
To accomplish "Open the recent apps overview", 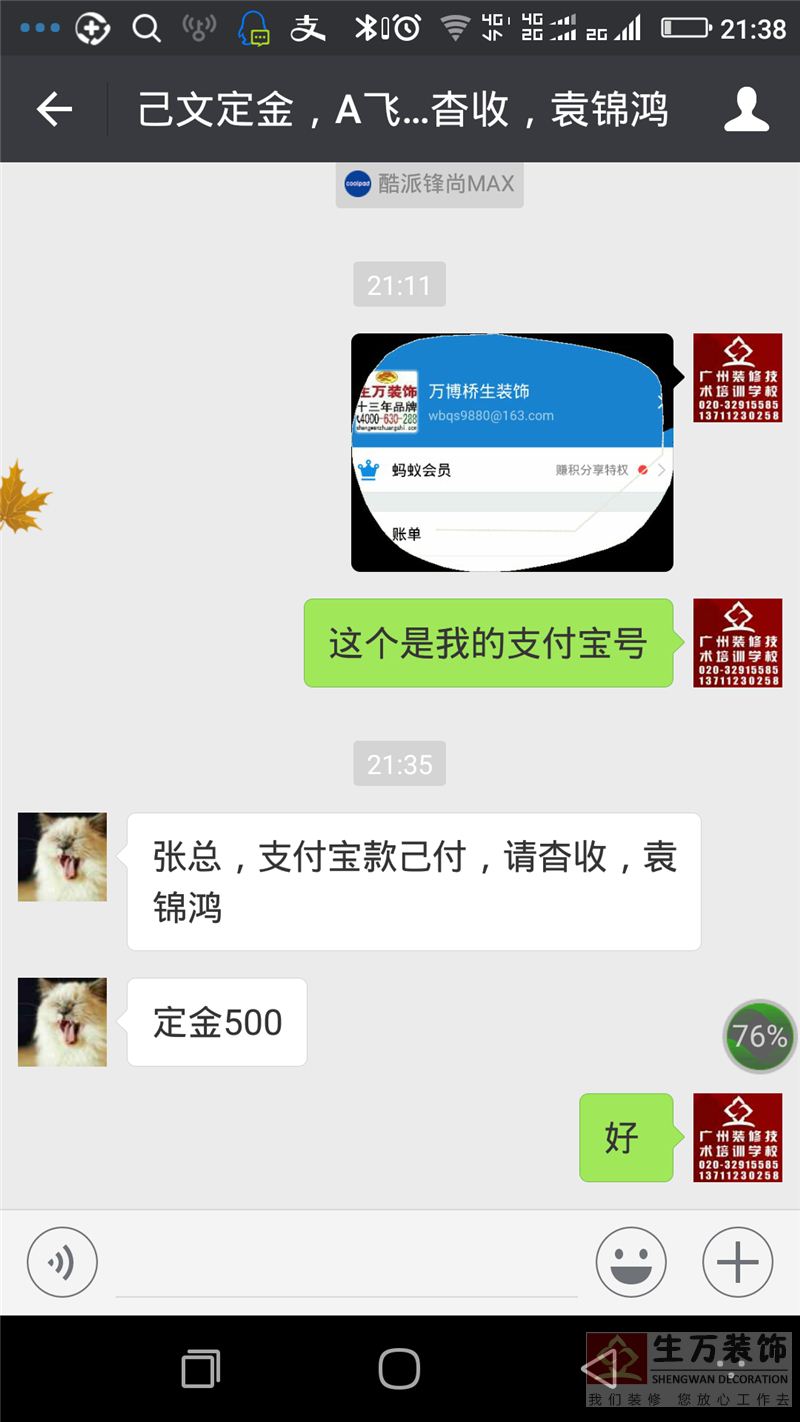I will [201, 1368].
